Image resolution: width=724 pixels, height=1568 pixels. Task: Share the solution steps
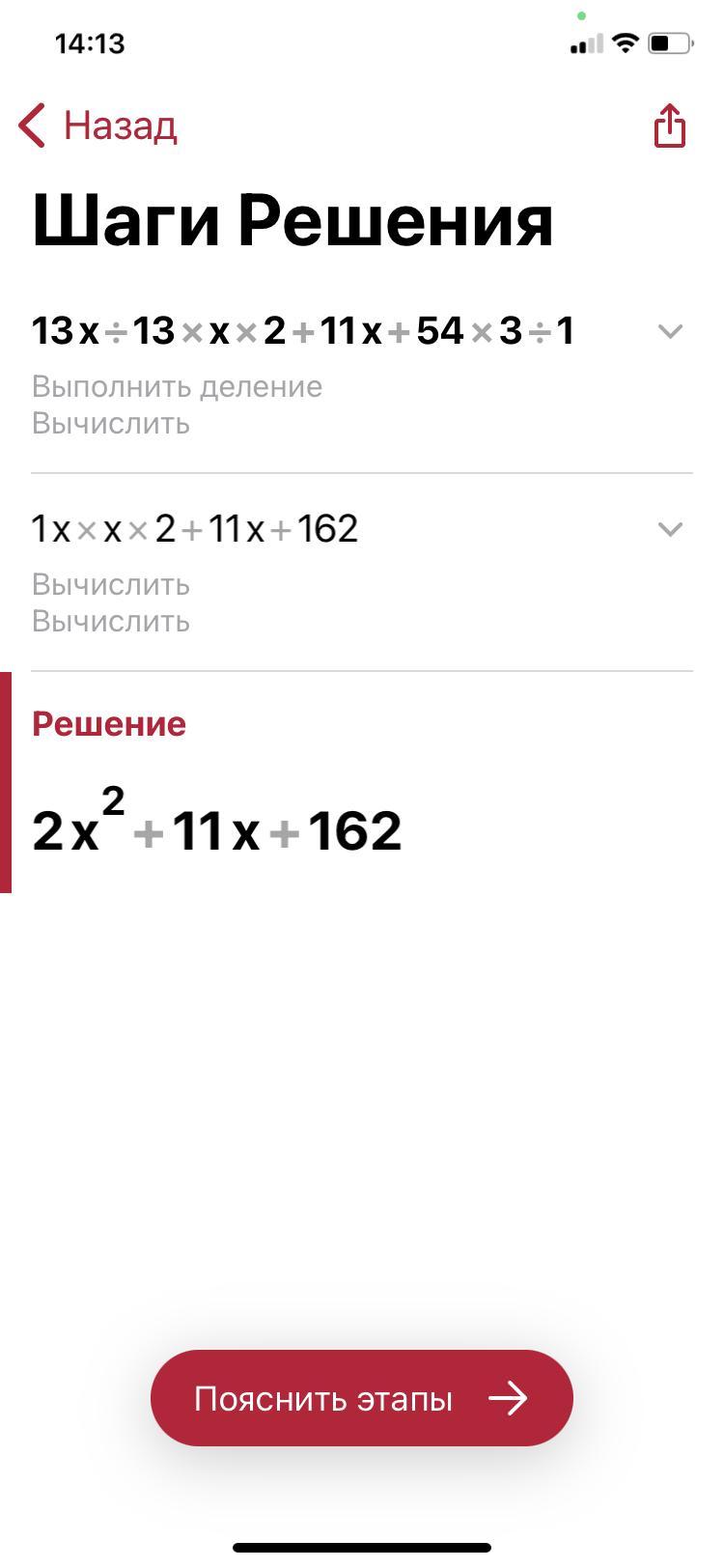pyautogui.click(x=669, y=126)
